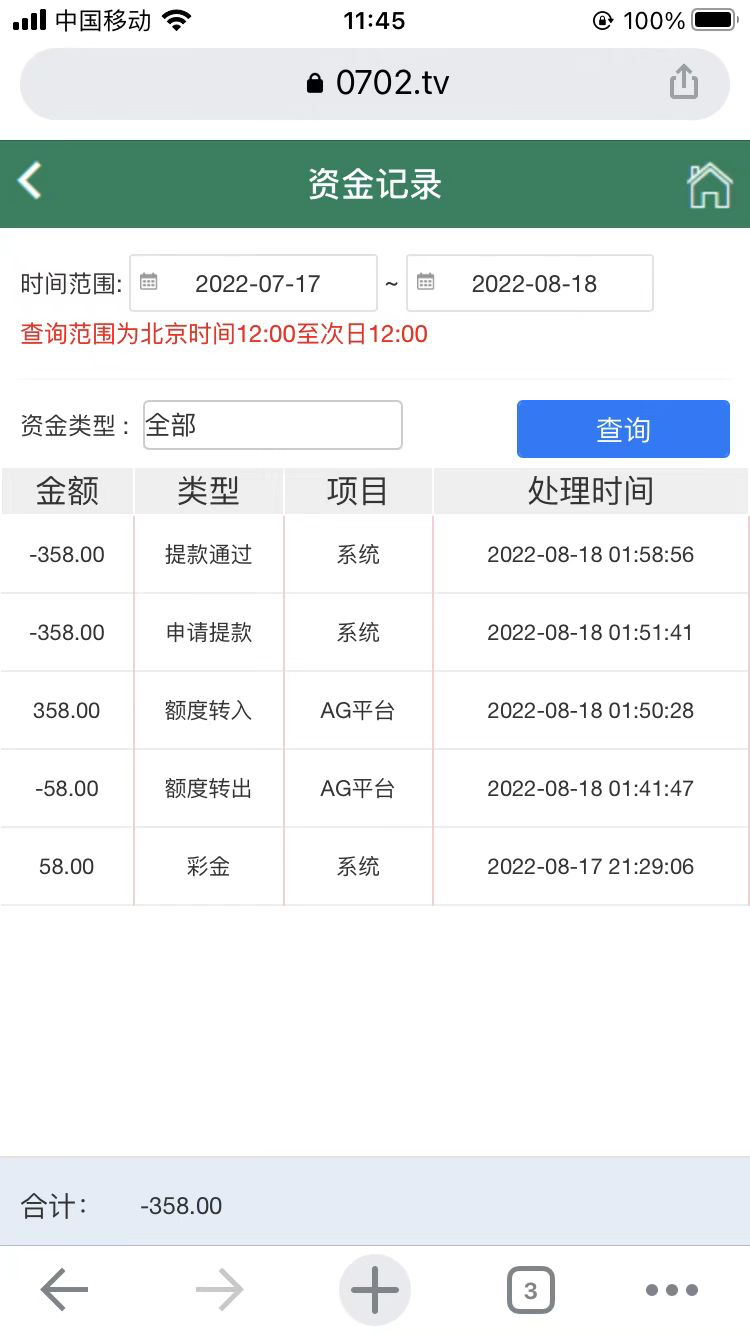
Task: Expand the 资金类型 dropdown showing 全部
Action: (272, 426)
